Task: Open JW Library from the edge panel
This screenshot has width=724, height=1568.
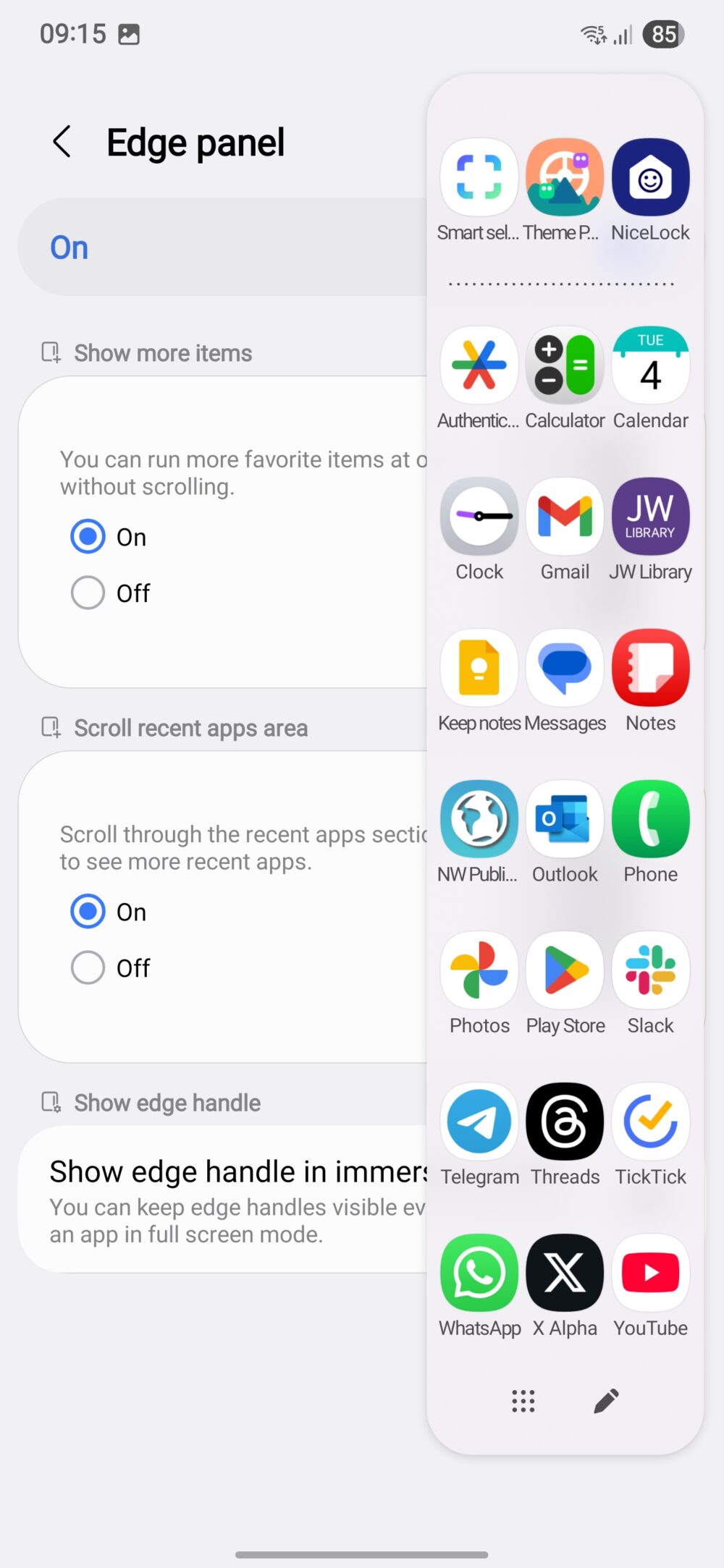Action: point(650,516)
